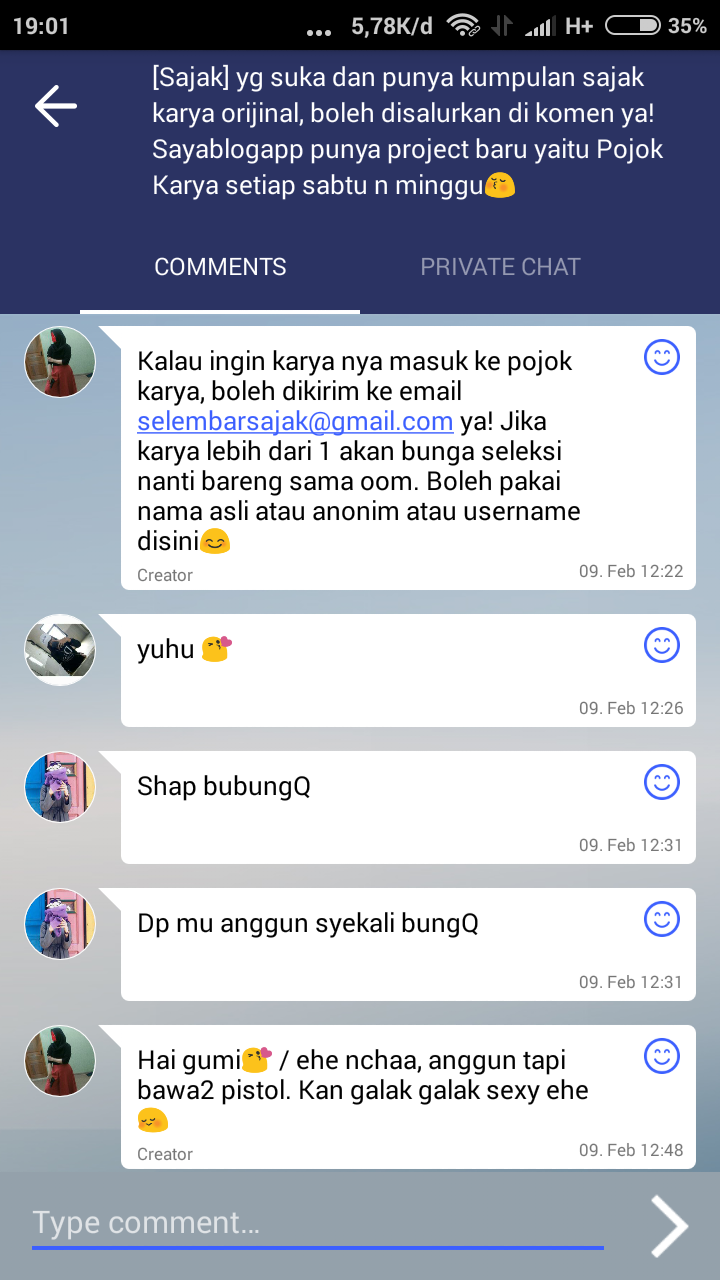Select the Comments tab
Screen dimensions: 720x1280
[220, 267]
